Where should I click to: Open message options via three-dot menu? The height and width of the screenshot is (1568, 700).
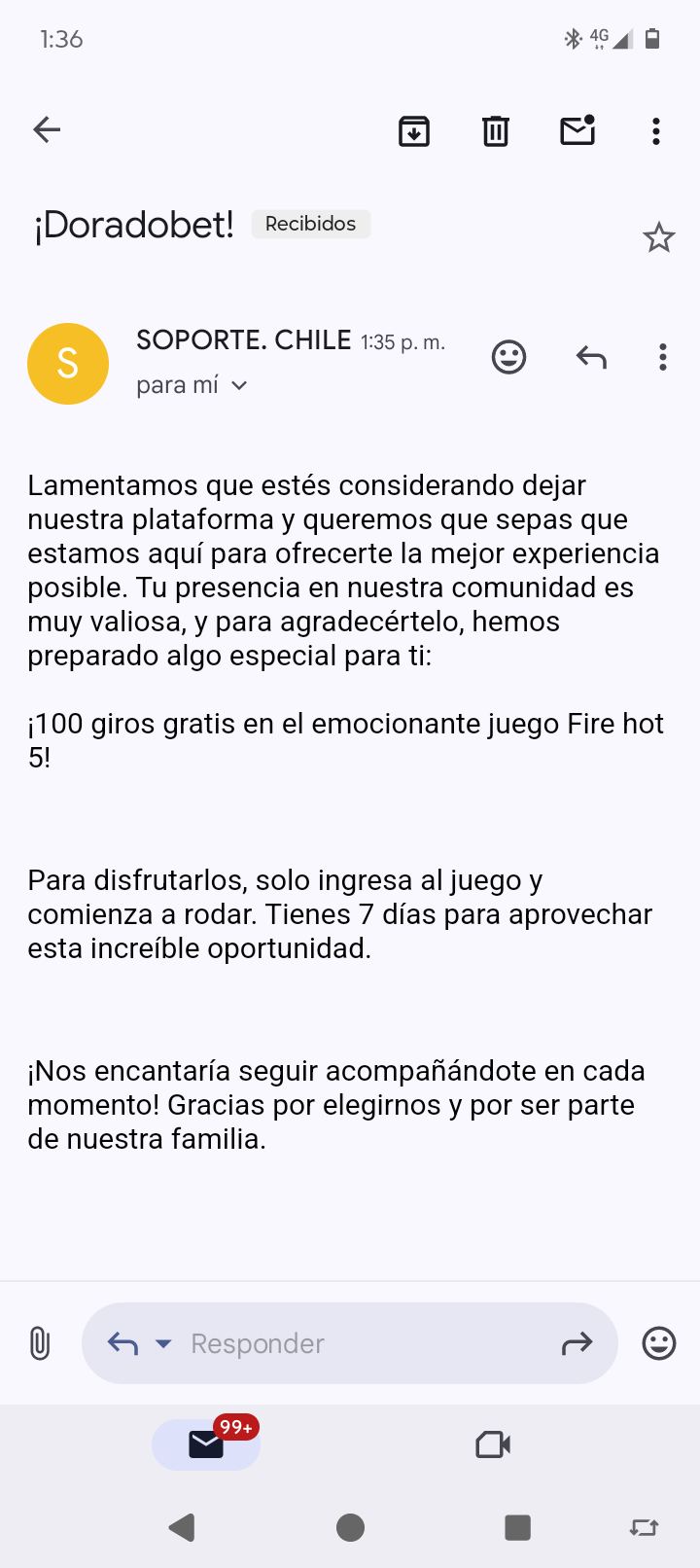pyautogui.click(x=662, y=357)
